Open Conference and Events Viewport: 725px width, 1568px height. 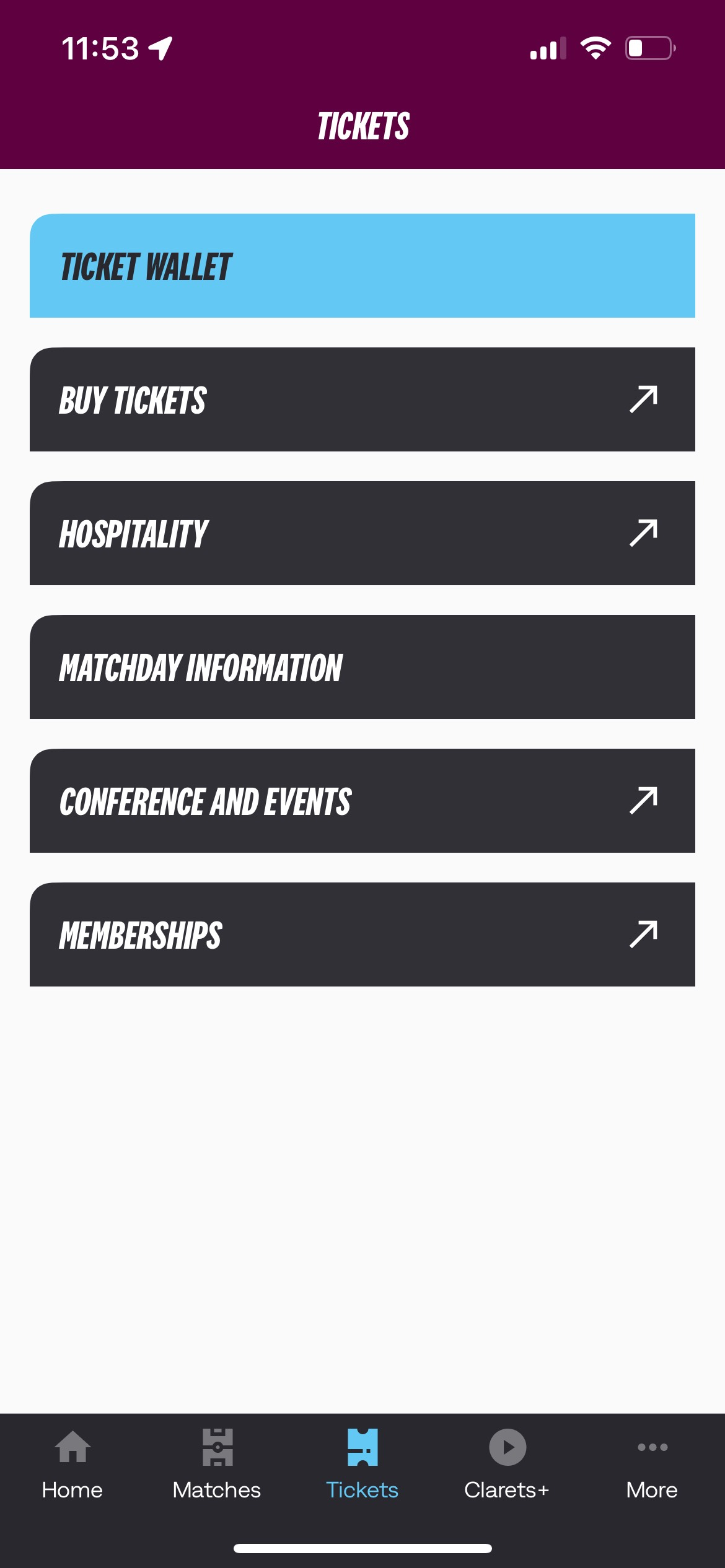(362, 801)
